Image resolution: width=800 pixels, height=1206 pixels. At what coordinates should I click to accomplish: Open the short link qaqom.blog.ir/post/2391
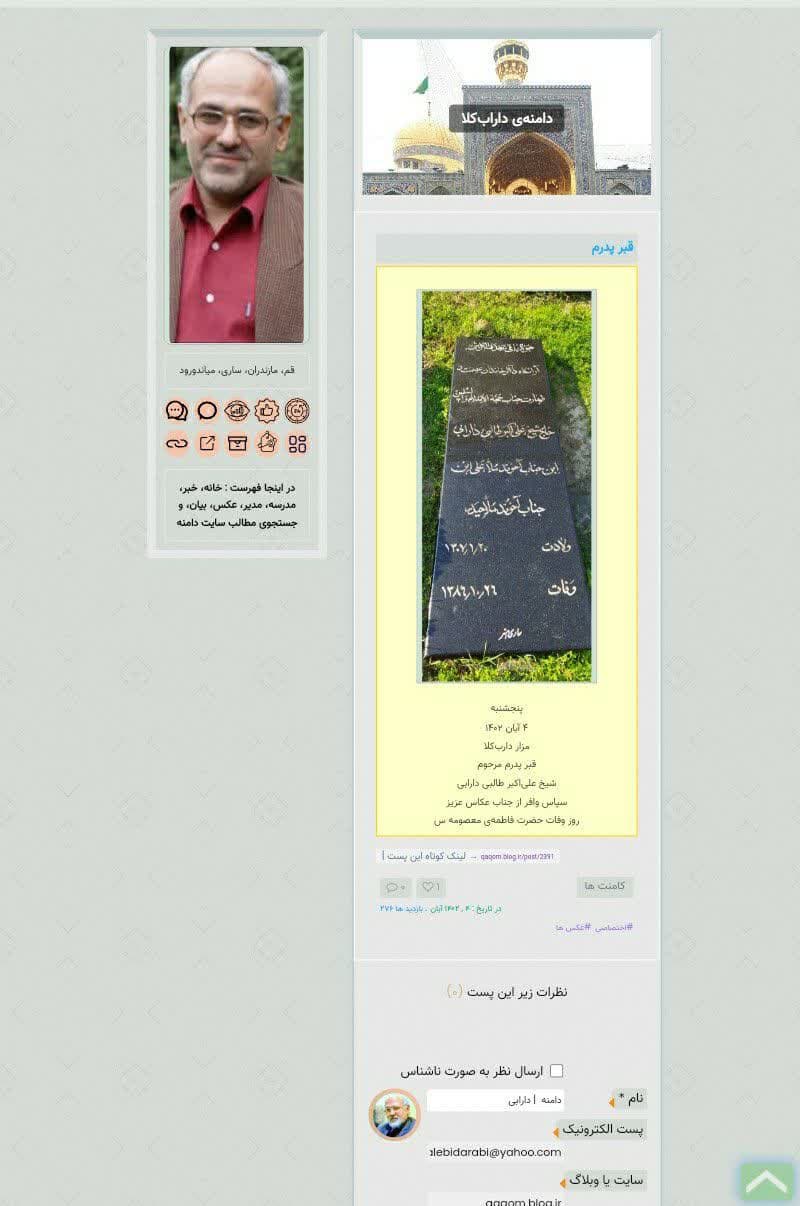(517, 857)
